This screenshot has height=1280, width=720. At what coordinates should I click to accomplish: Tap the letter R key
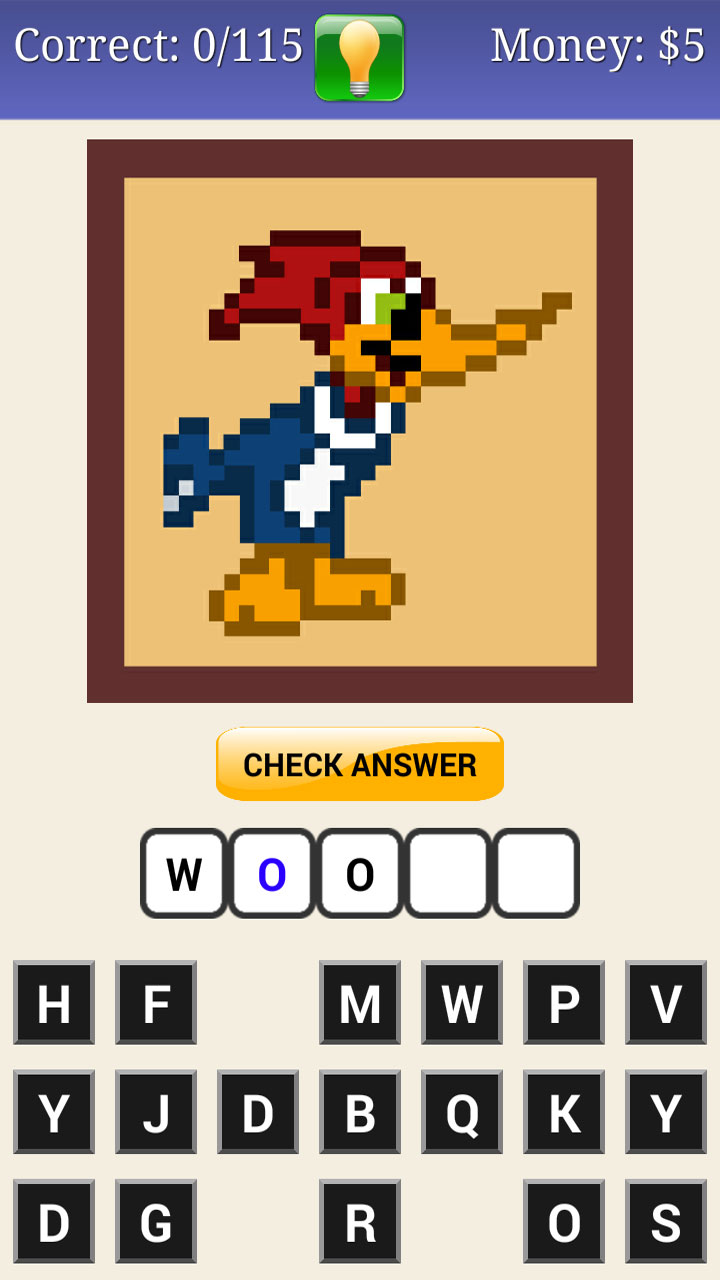click(360, 1220)
